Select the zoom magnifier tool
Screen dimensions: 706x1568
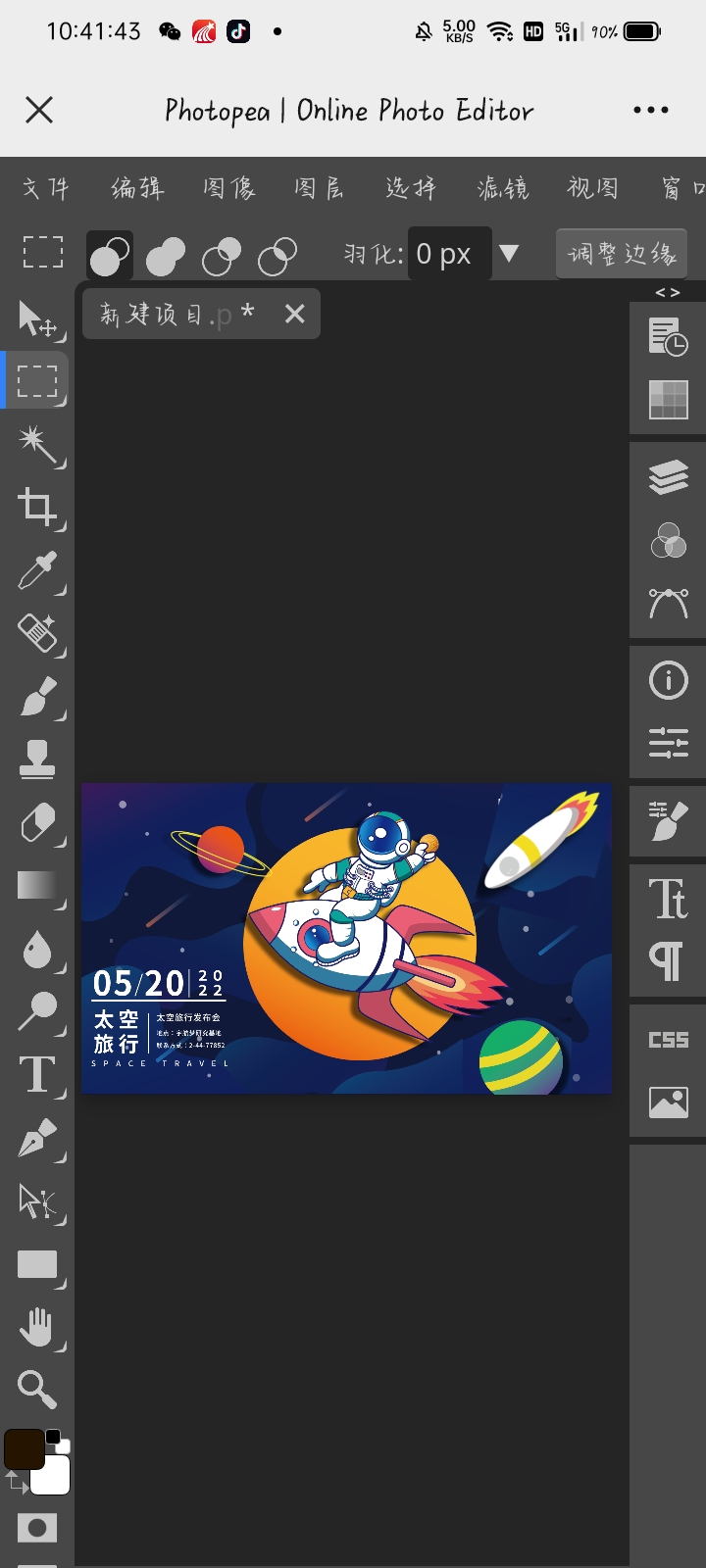37,1389
